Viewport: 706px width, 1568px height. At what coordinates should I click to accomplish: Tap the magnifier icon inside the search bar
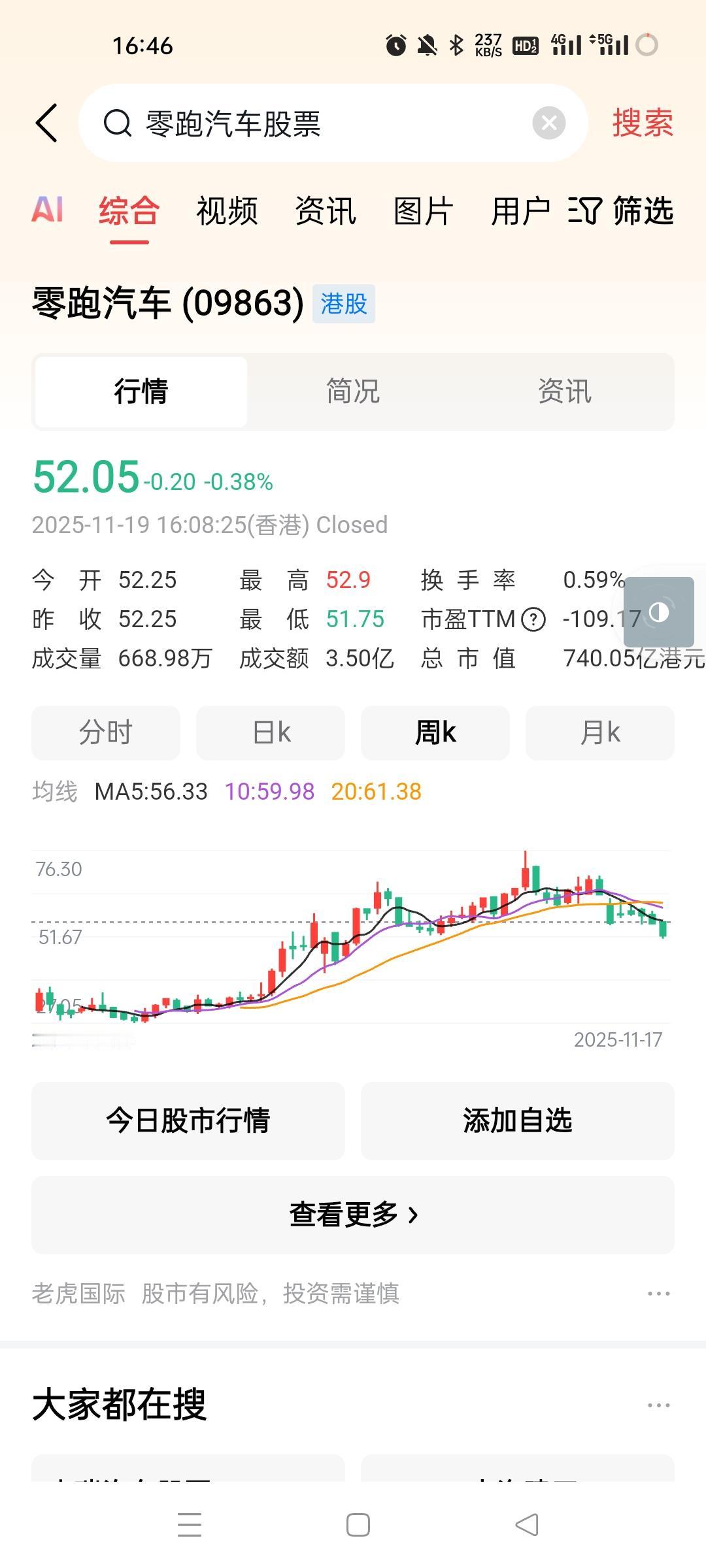tap(116, 123)
